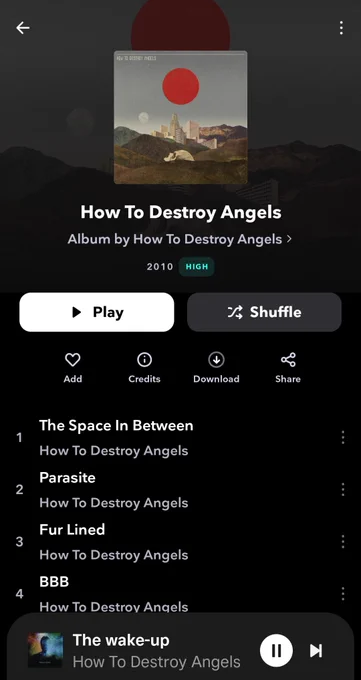View album Credits

[x=144, y=367]
